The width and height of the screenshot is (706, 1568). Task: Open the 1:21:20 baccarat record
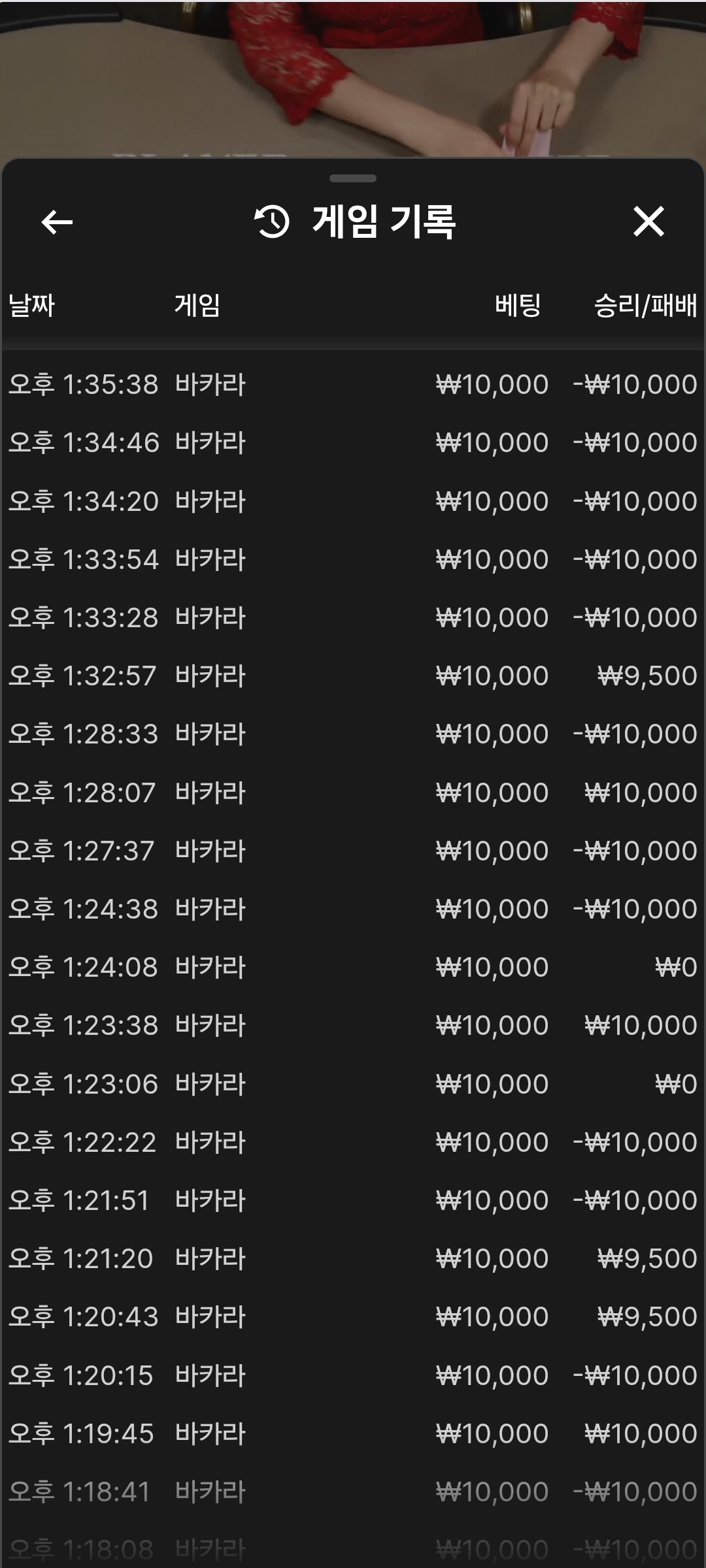[x=353, y=1258]
